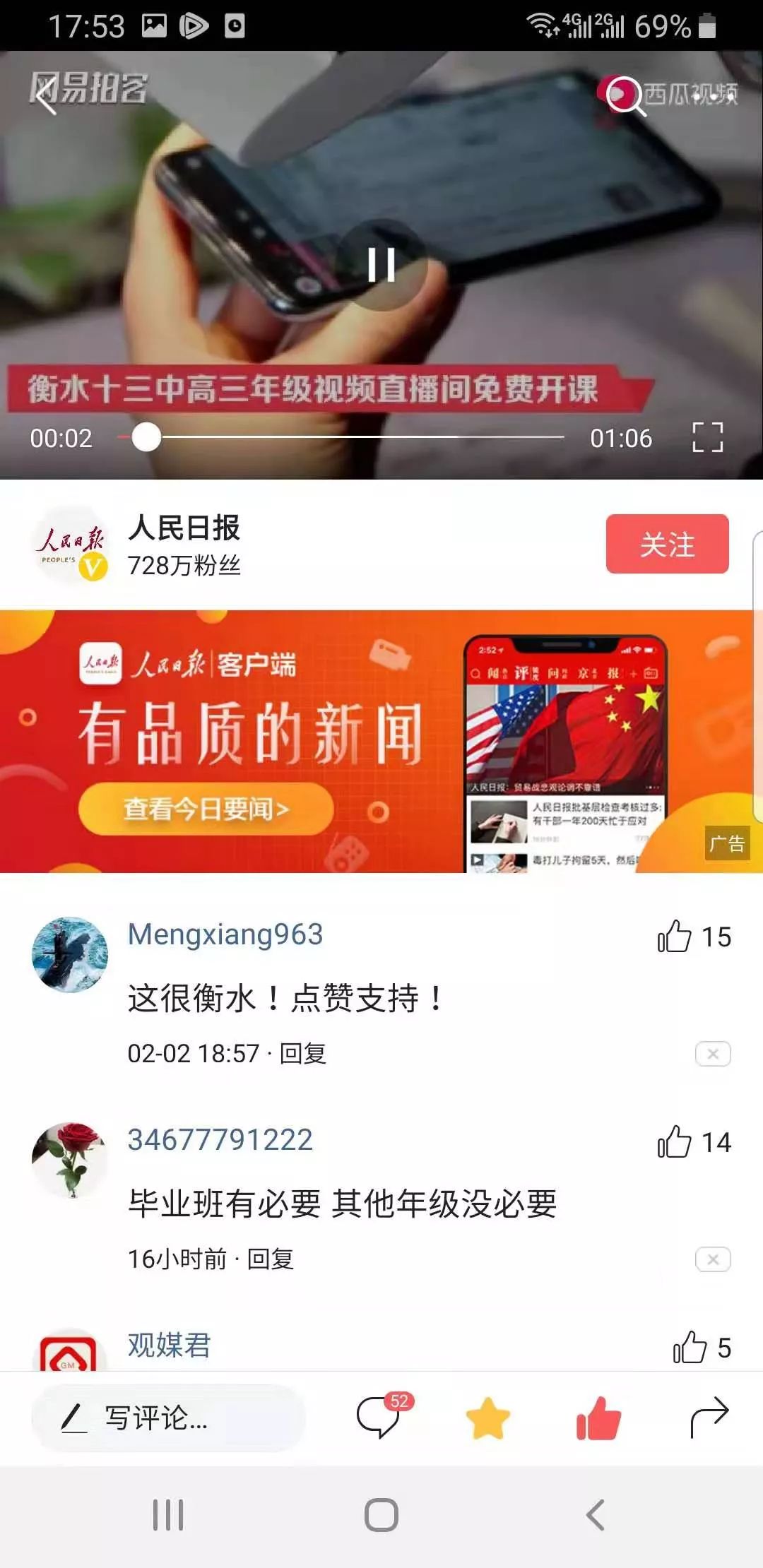Open the comments via speech bubble icon
Screen dimensions: 763x1568
click(x=379, y=1416)
